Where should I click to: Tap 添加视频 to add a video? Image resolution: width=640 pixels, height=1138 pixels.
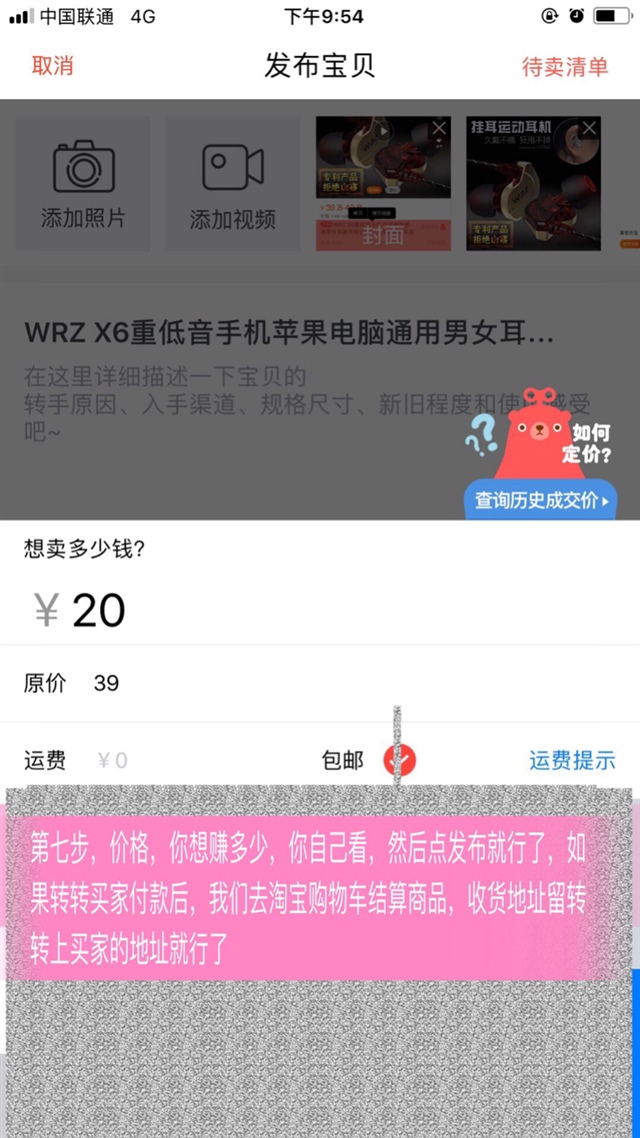(x=233, y=184)
